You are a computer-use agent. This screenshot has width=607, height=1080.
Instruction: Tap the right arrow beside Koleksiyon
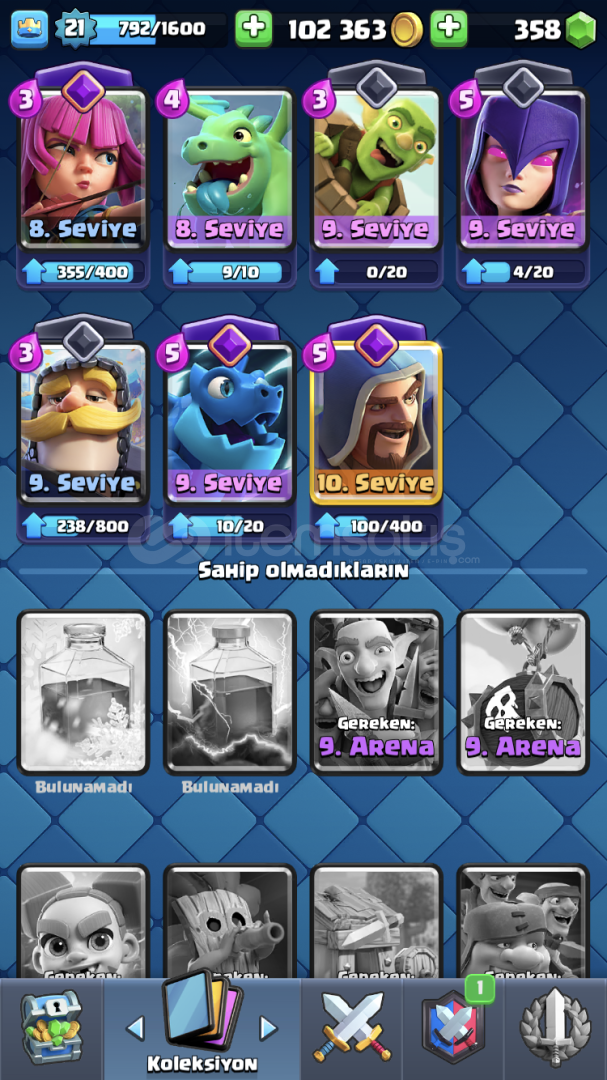pos(267,1028)
